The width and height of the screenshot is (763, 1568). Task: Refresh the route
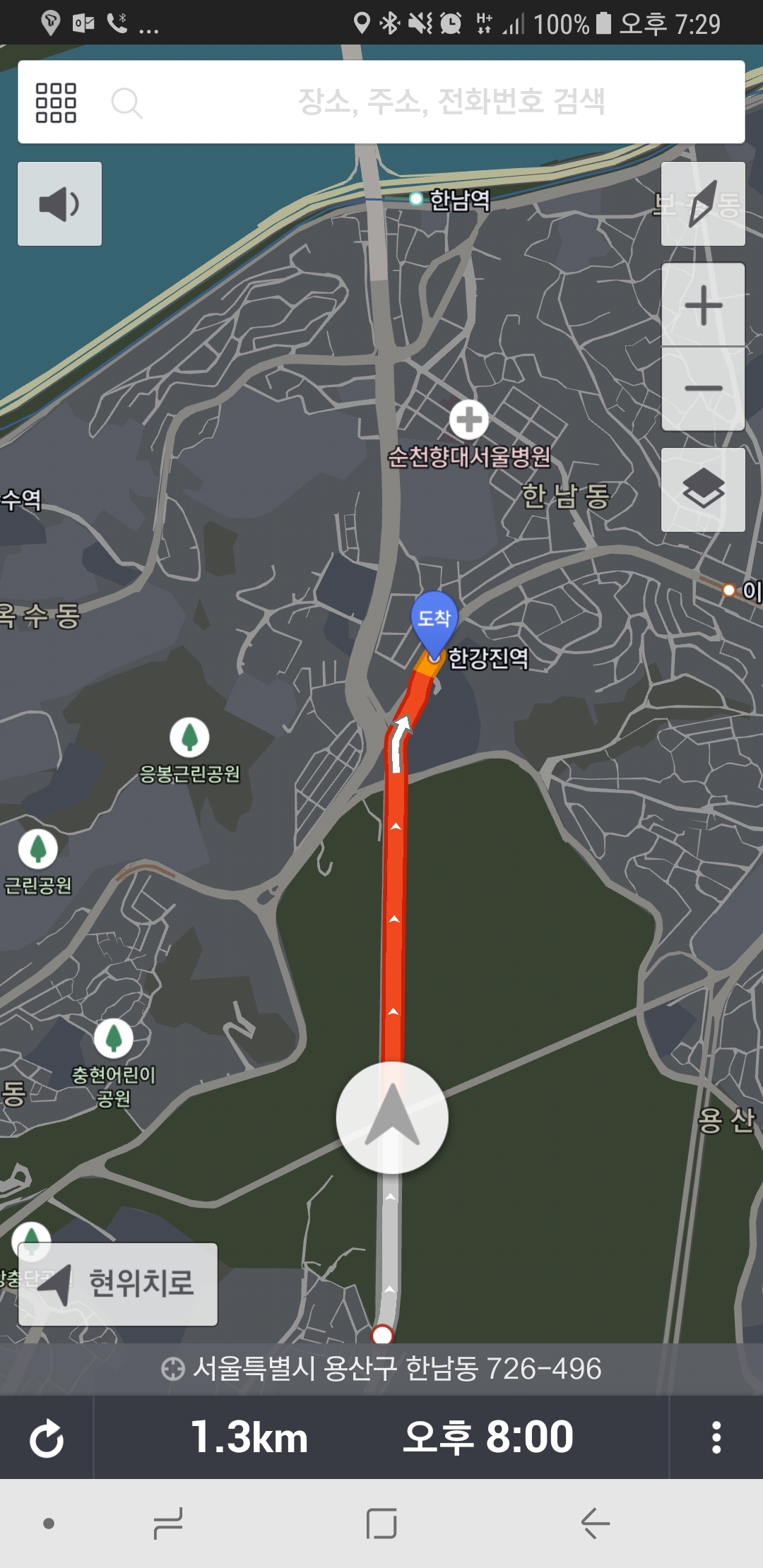47,1438
